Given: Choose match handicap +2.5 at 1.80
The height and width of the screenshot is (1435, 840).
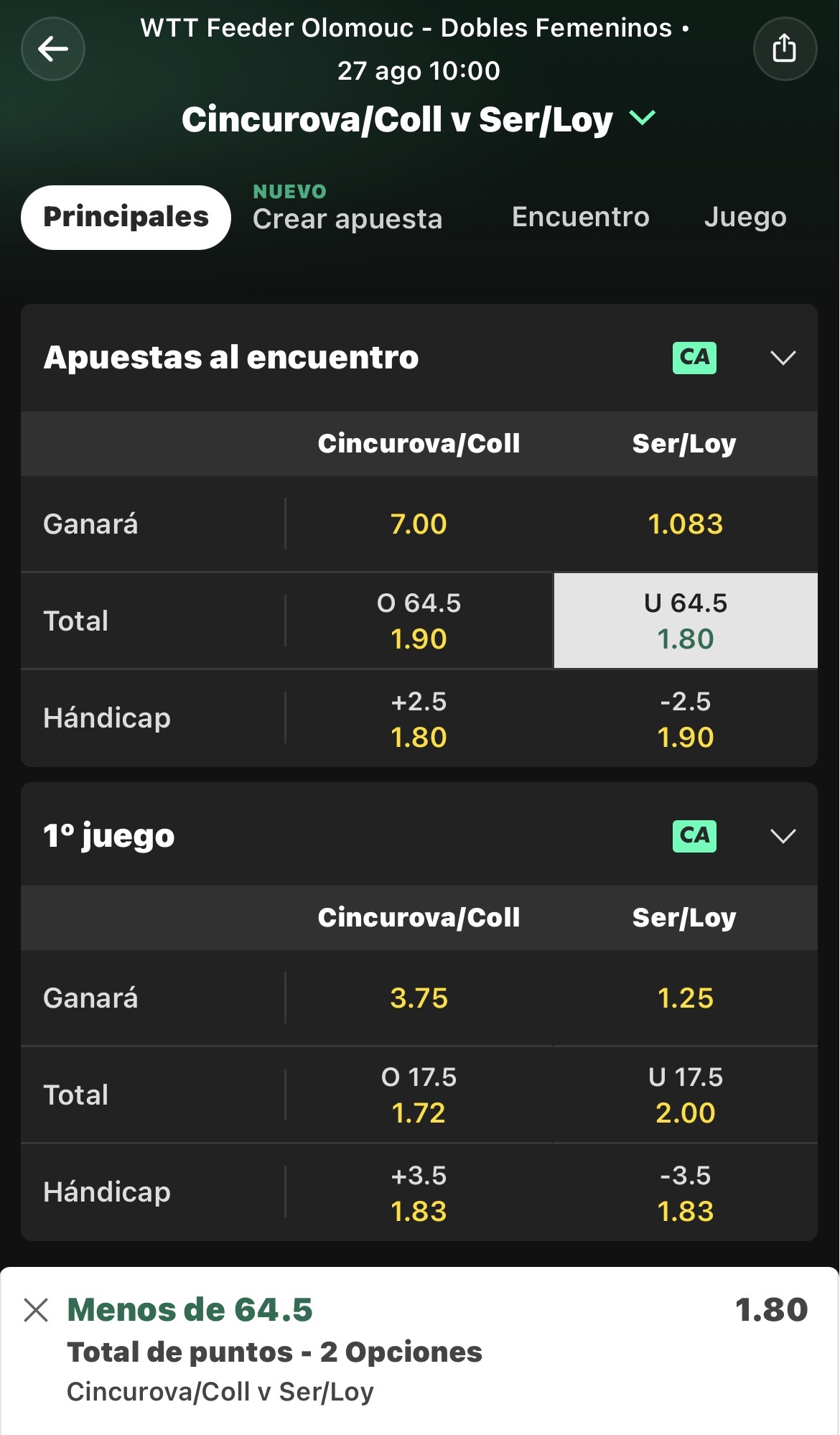Looking at the screenshot, I should click(x=419, y=719).
